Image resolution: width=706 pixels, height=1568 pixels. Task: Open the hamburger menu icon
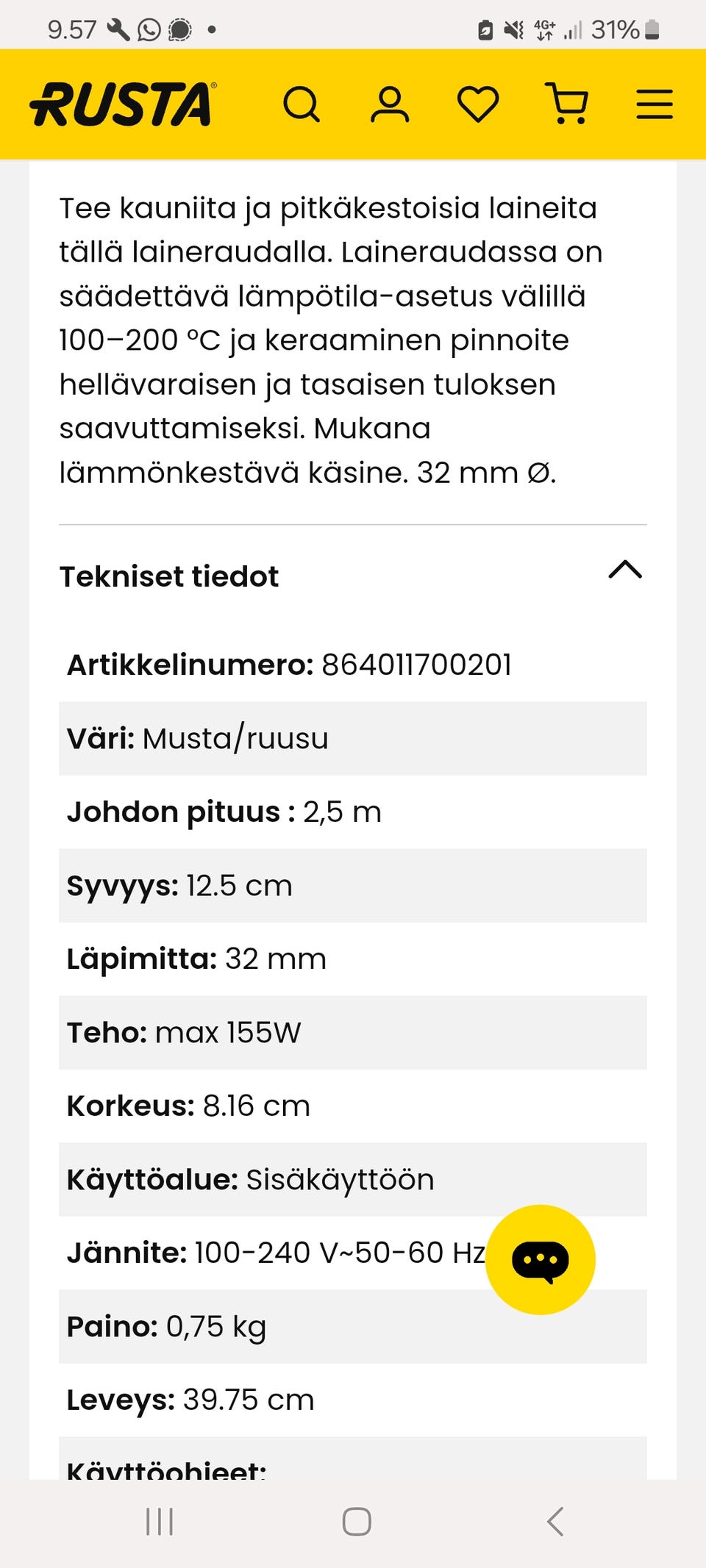click(x=653, y=105)
